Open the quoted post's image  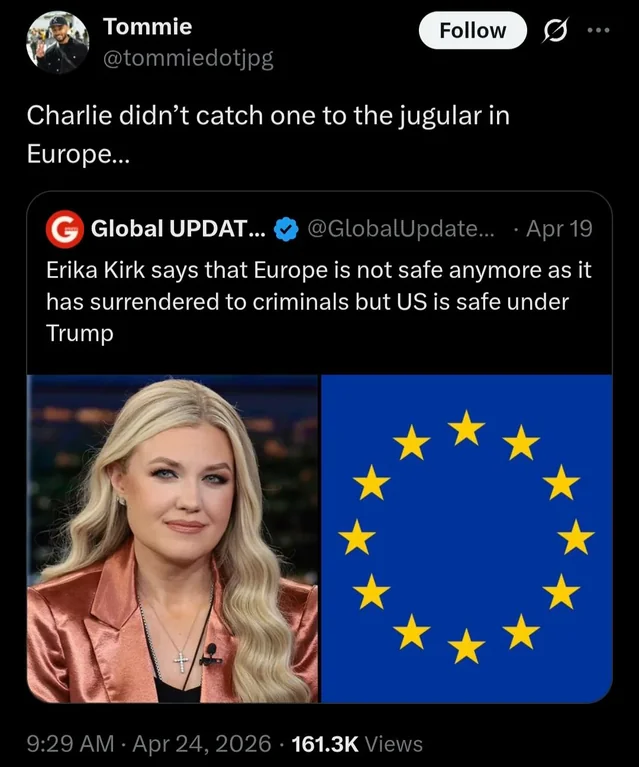click(x=318, y=538)
